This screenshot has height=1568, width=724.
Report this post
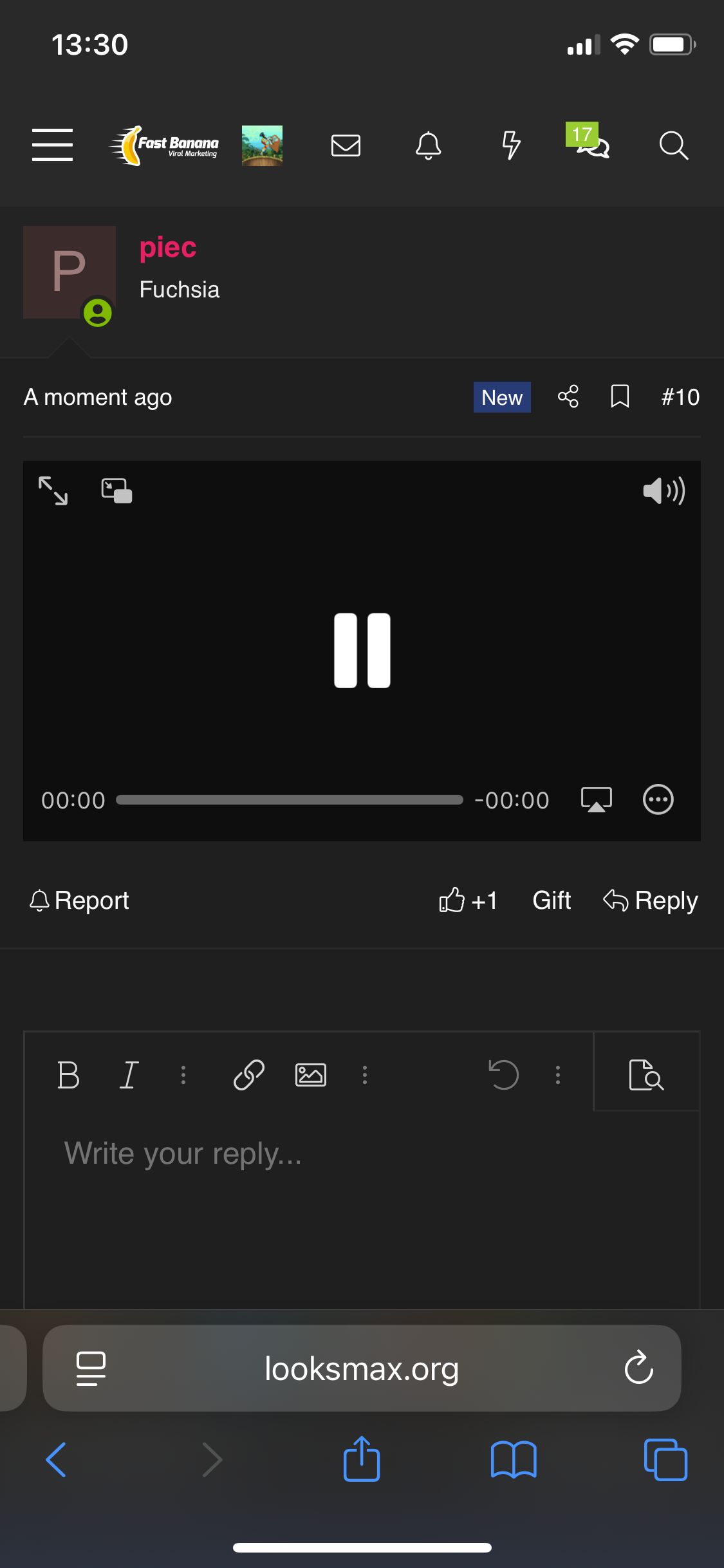(80, 900)
